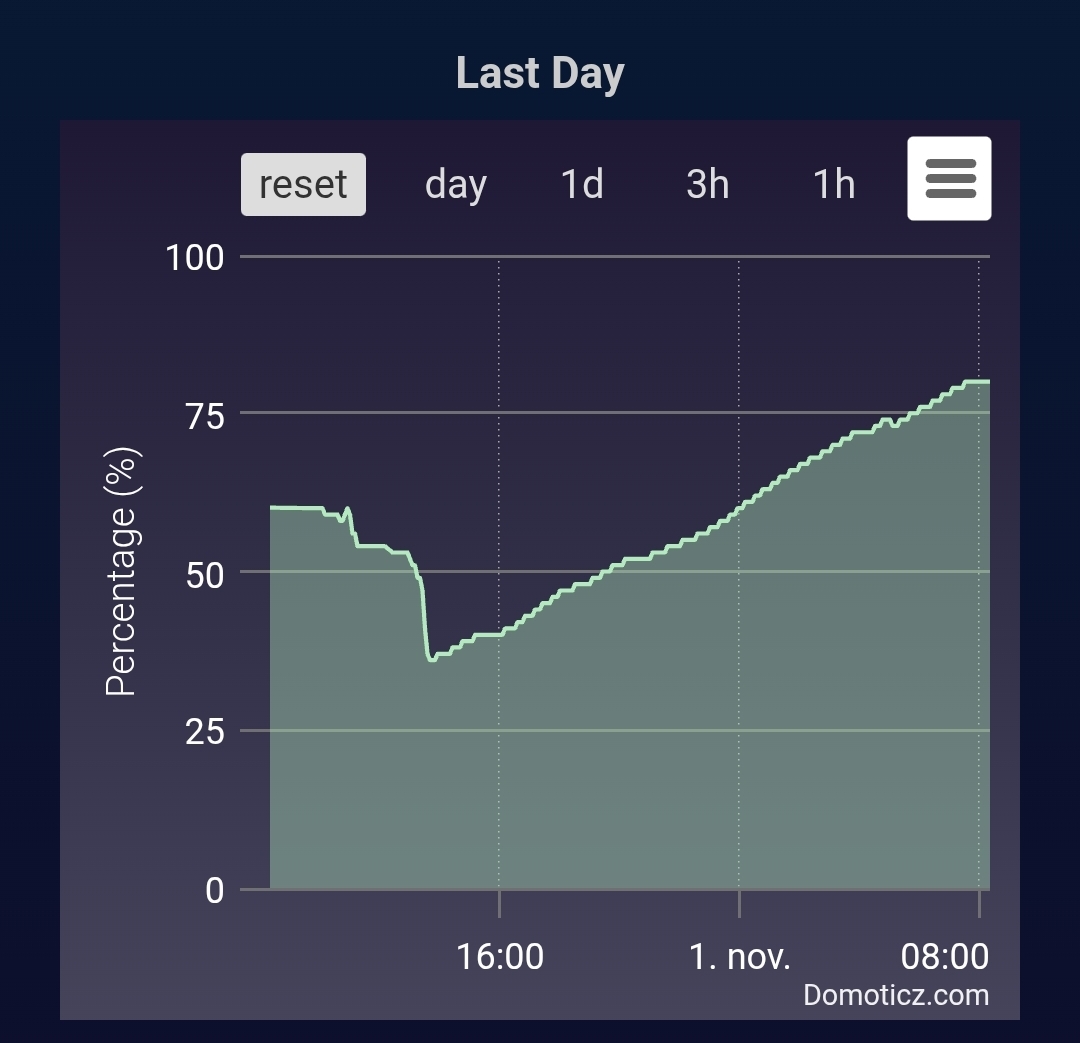Viewport: 1080px width, 1043px height.
Task: Open the chart hamburger menu
Action: (x=949, y=179)
